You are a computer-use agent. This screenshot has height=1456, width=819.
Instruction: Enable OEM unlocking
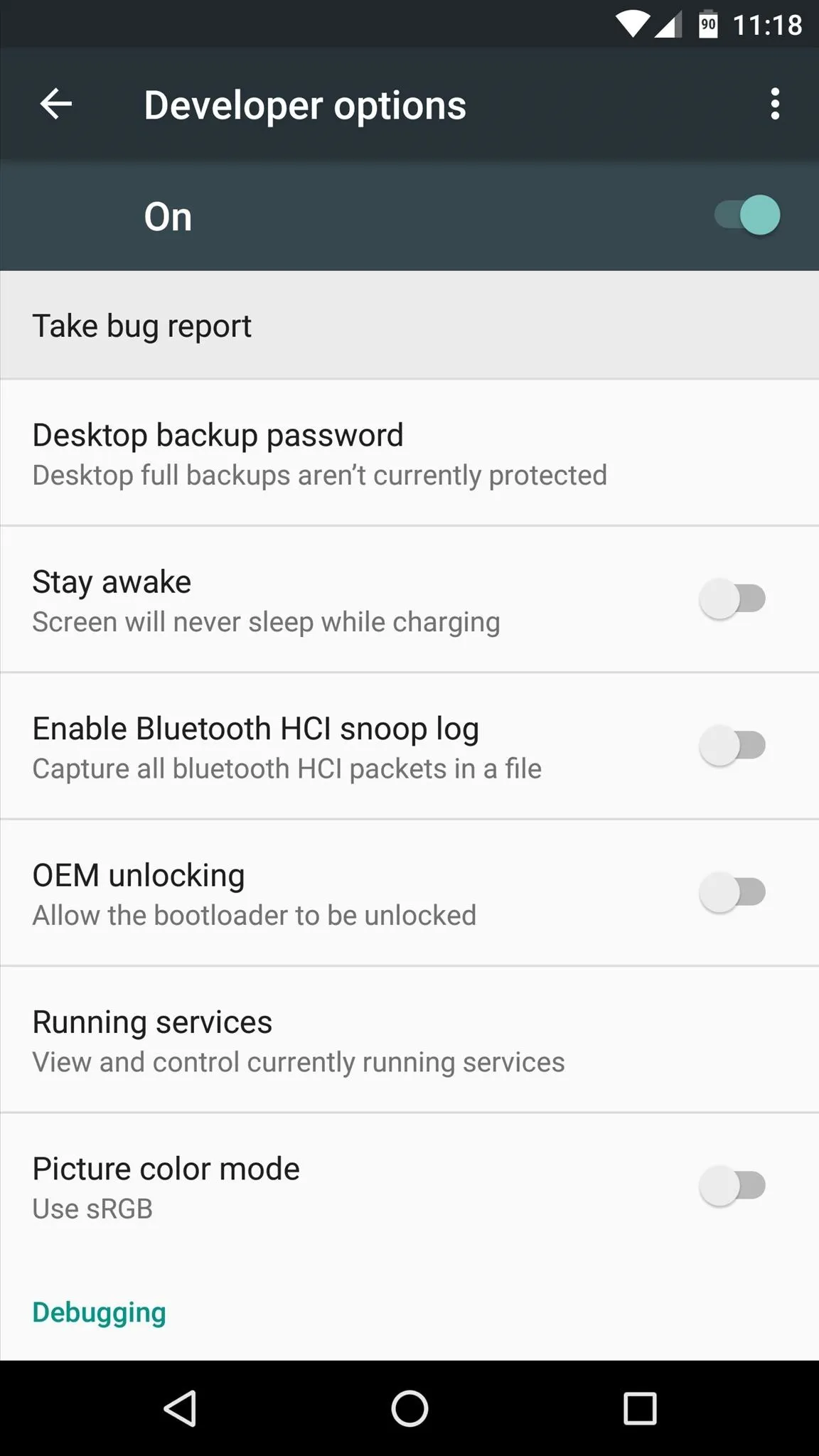point(732,892)
